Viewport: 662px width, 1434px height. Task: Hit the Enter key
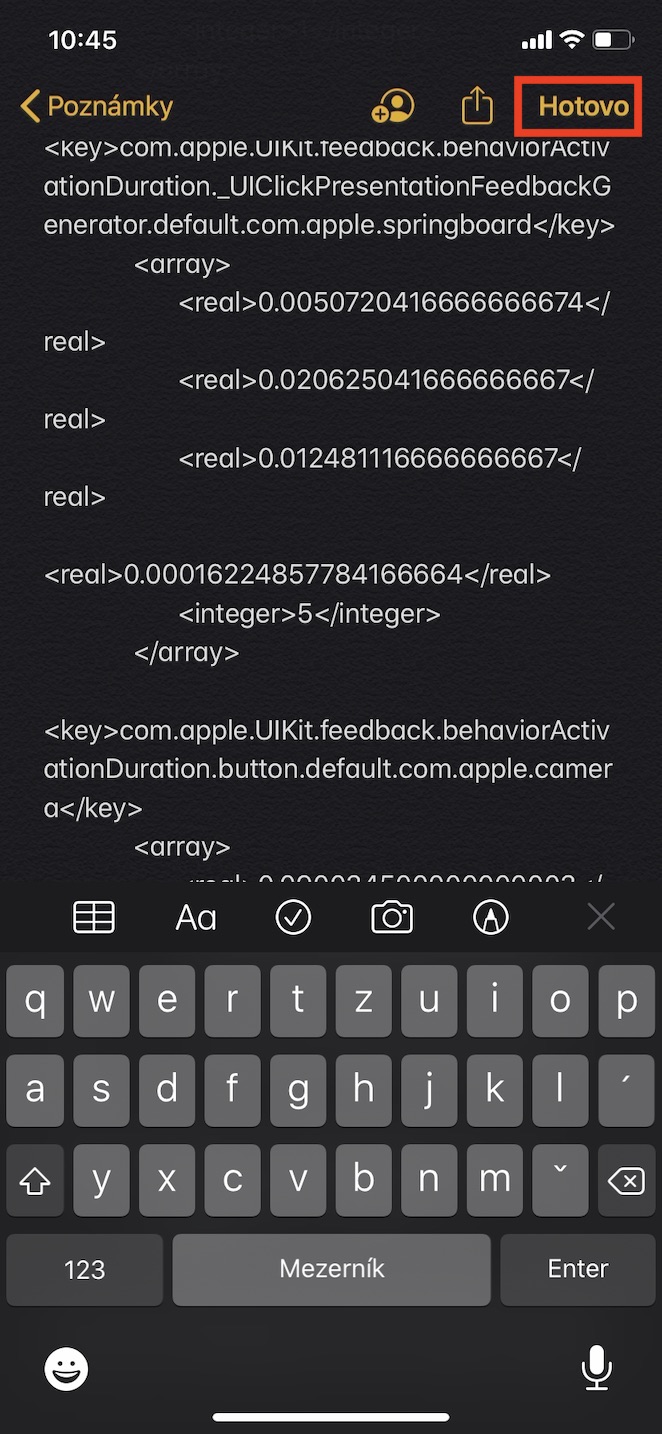click(x=577, y=1270)
